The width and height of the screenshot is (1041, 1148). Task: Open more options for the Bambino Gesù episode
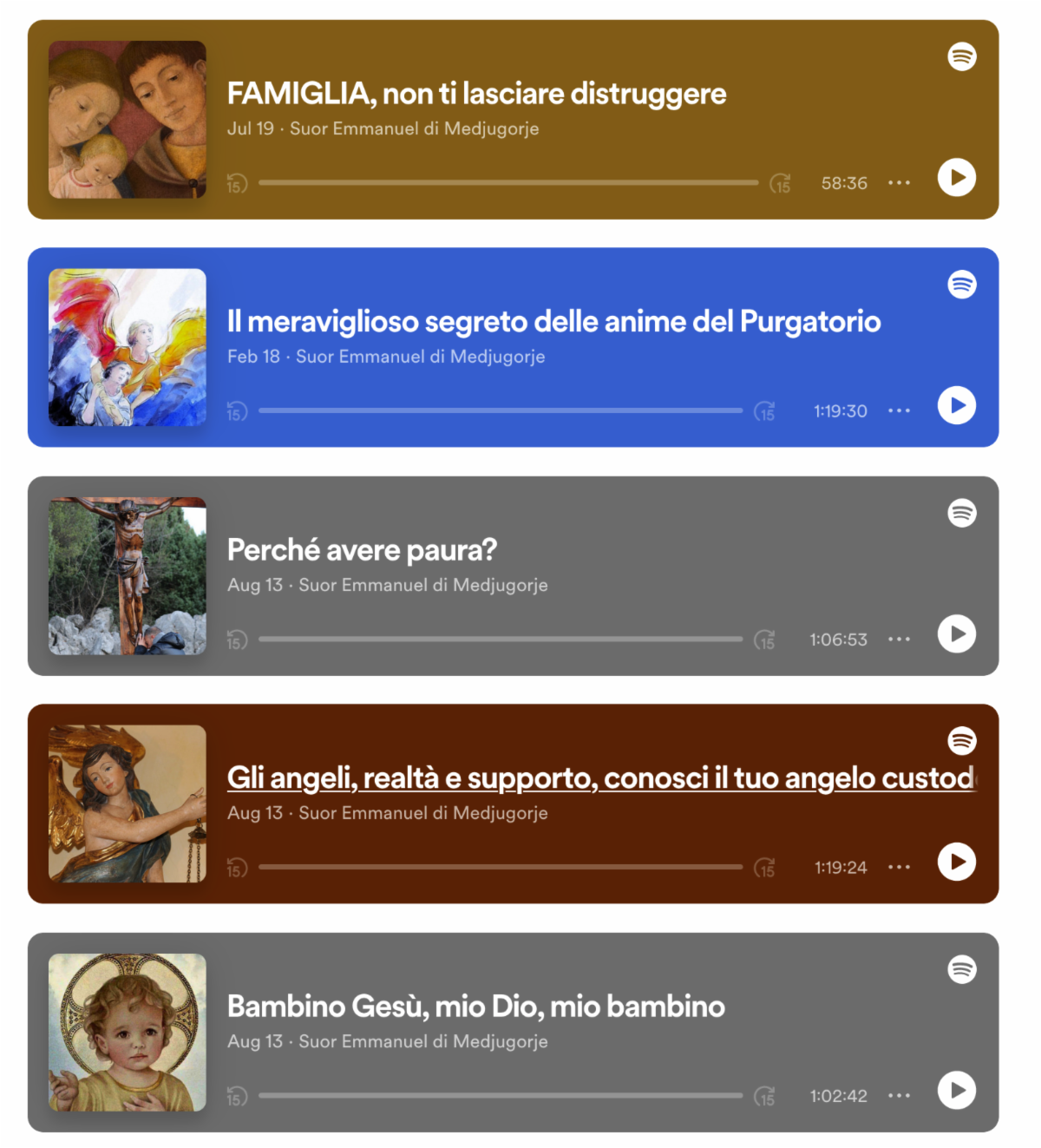click(x=900, y=1096)
